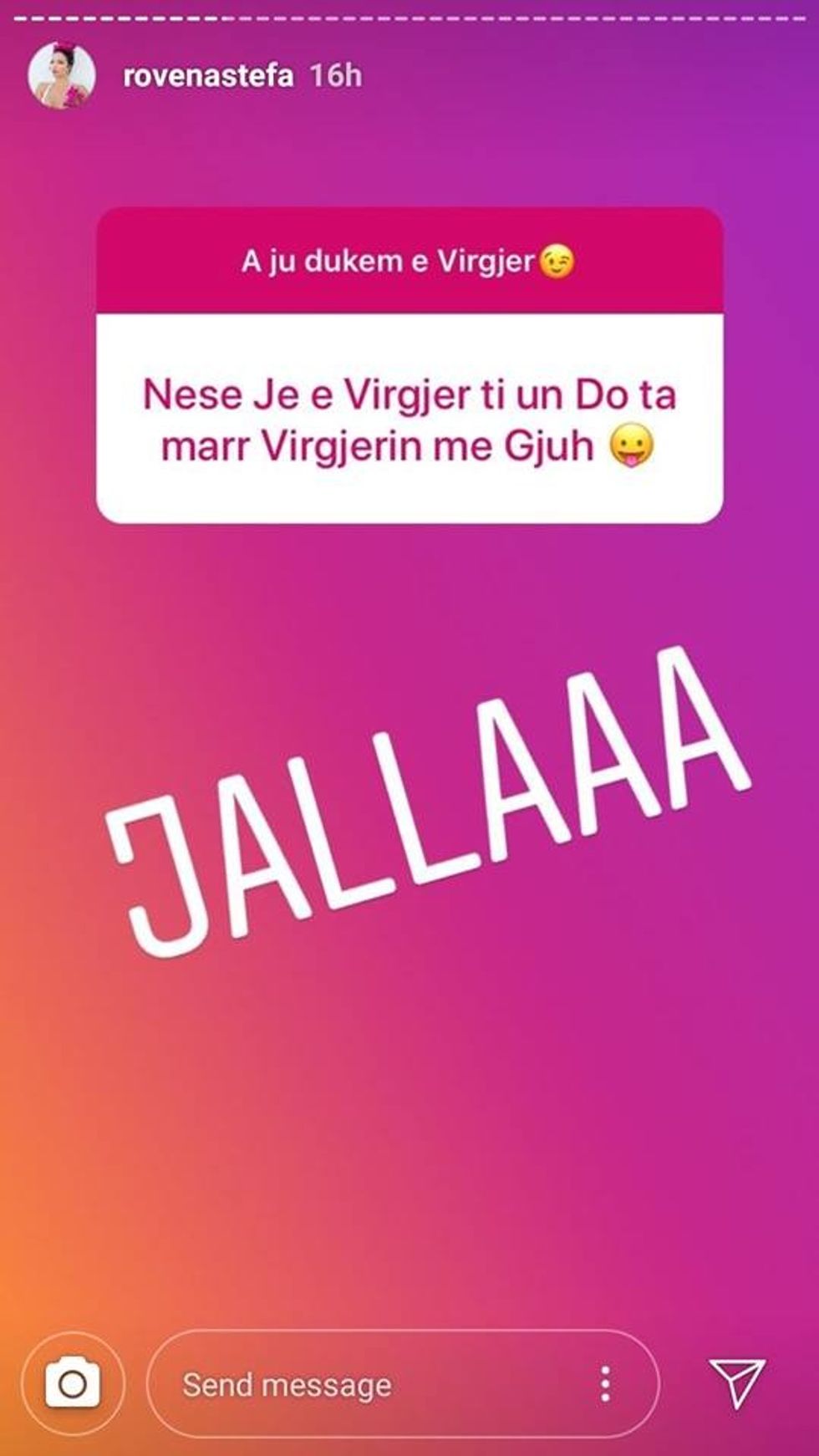Share story with the paper plane icon
Screen dimensions: 819x1456
point(736,1382)
